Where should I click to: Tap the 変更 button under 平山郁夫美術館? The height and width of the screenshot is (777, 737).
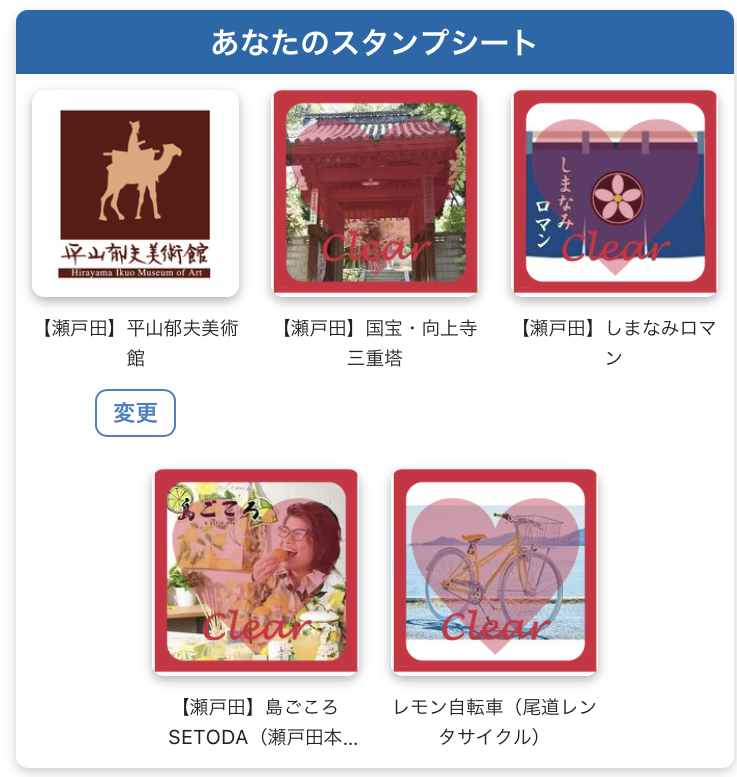135,413
